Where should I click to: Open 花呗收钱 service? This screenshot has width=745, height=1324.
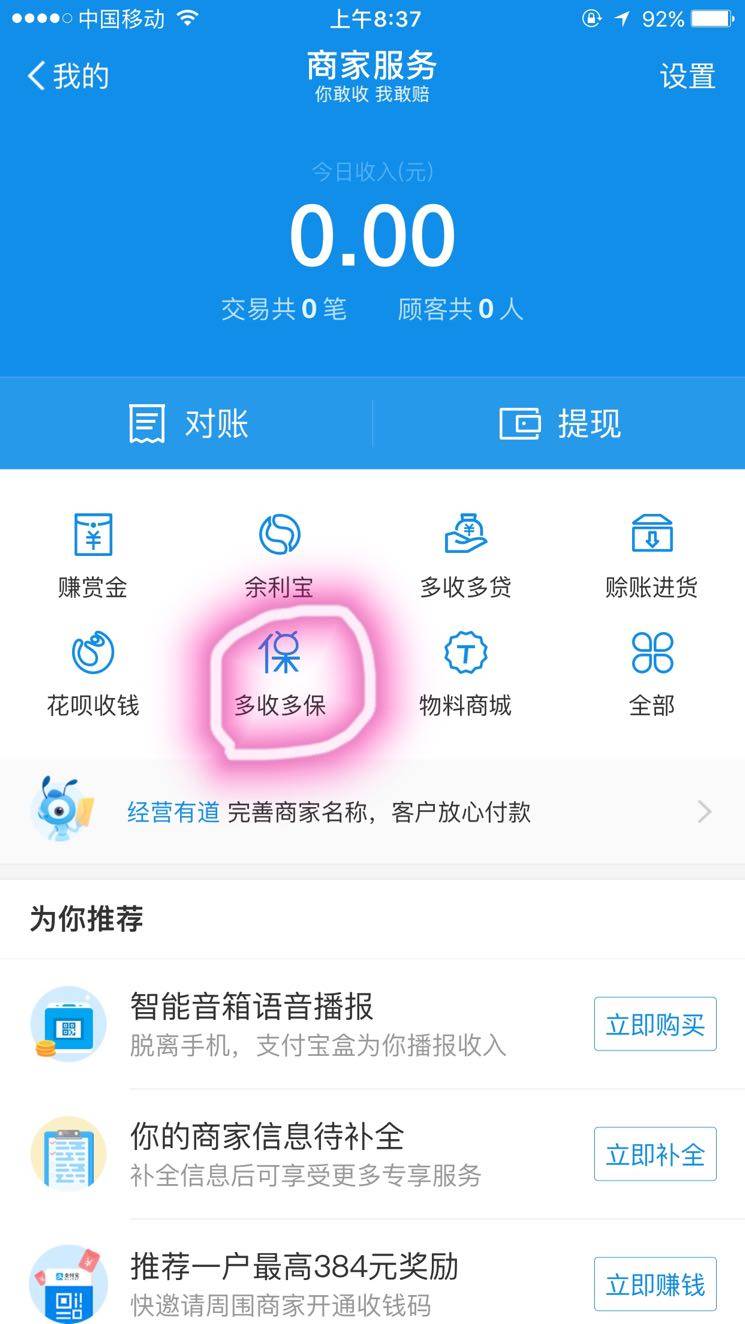point(93,673)
